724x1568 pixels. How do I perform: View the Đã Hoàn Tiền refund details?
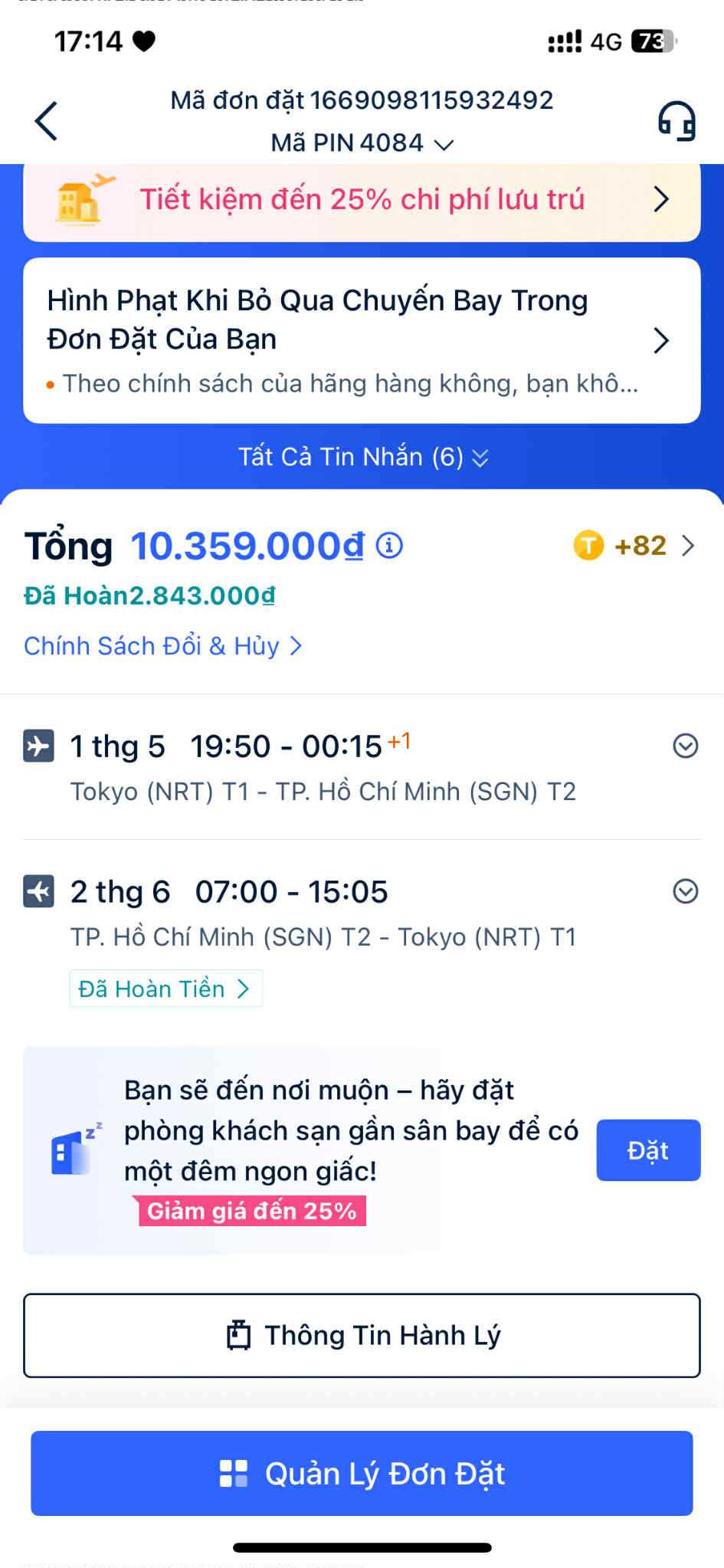(x=165, y=989)
